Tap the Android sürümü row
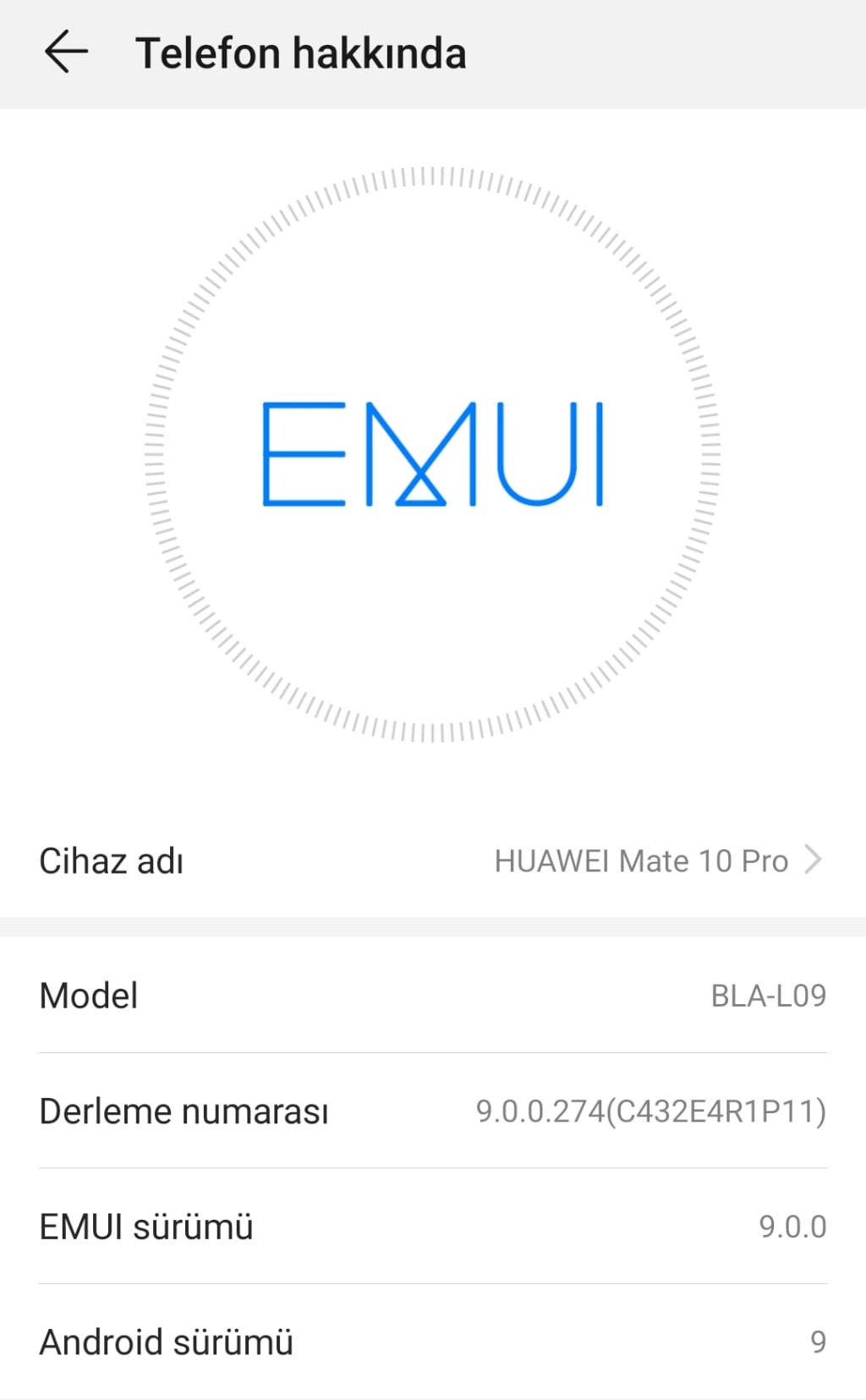 pyautogui.click(x=433, y=1342)
